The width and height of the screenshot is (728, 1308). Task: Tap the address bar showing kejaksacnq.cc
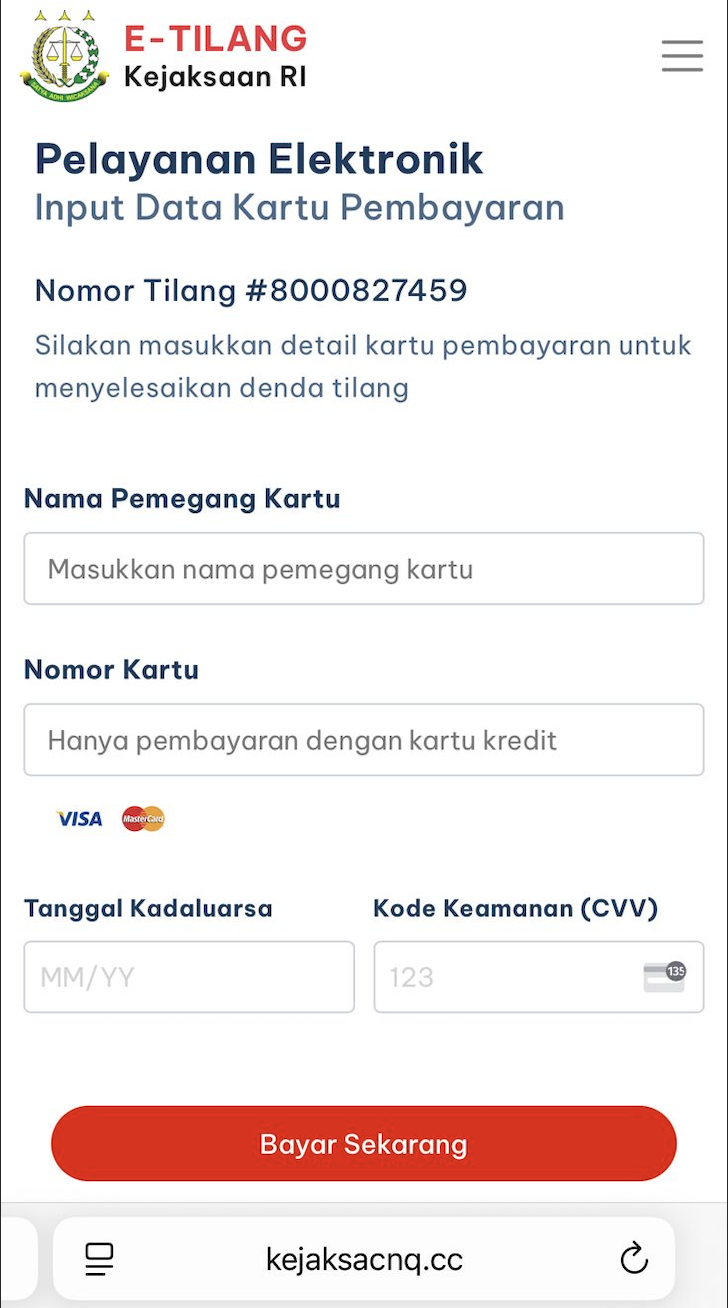[x=364, y=1258]
